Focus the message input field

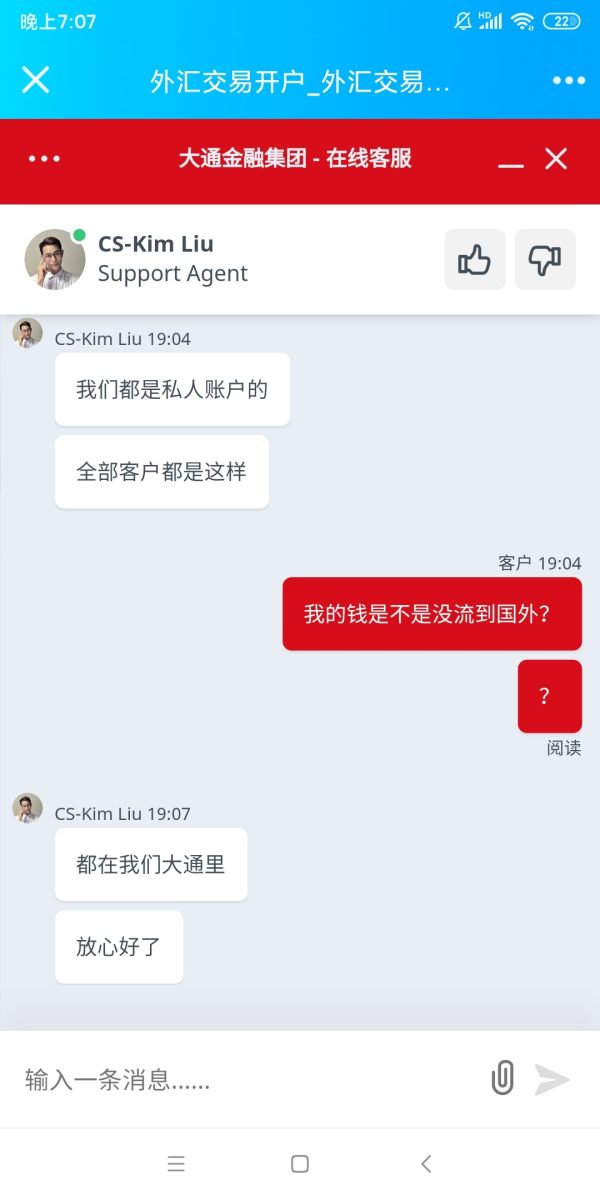tap(240, 1080)
